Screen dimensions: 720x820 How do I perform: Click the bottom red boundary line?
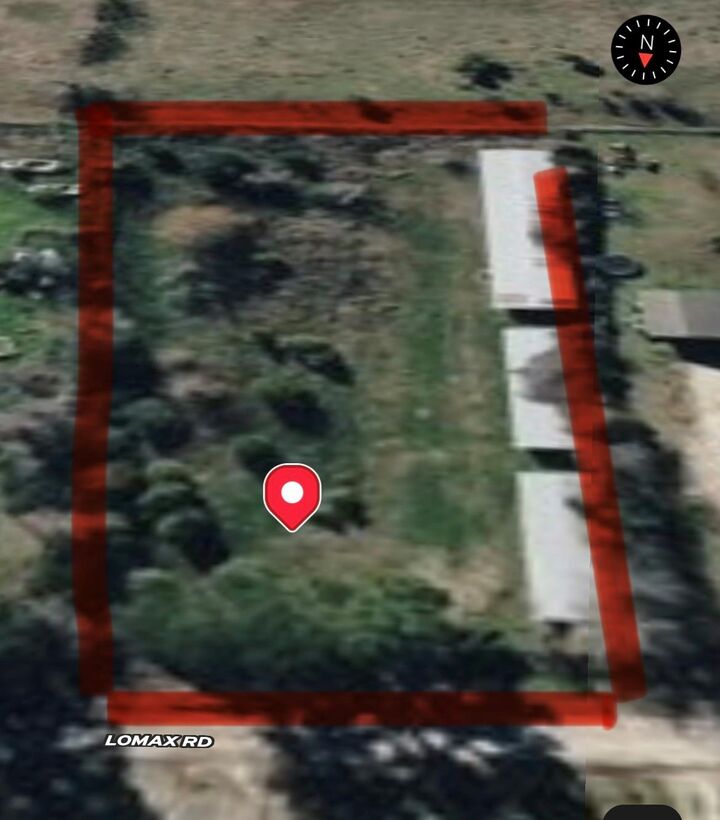tap(350, 705)
